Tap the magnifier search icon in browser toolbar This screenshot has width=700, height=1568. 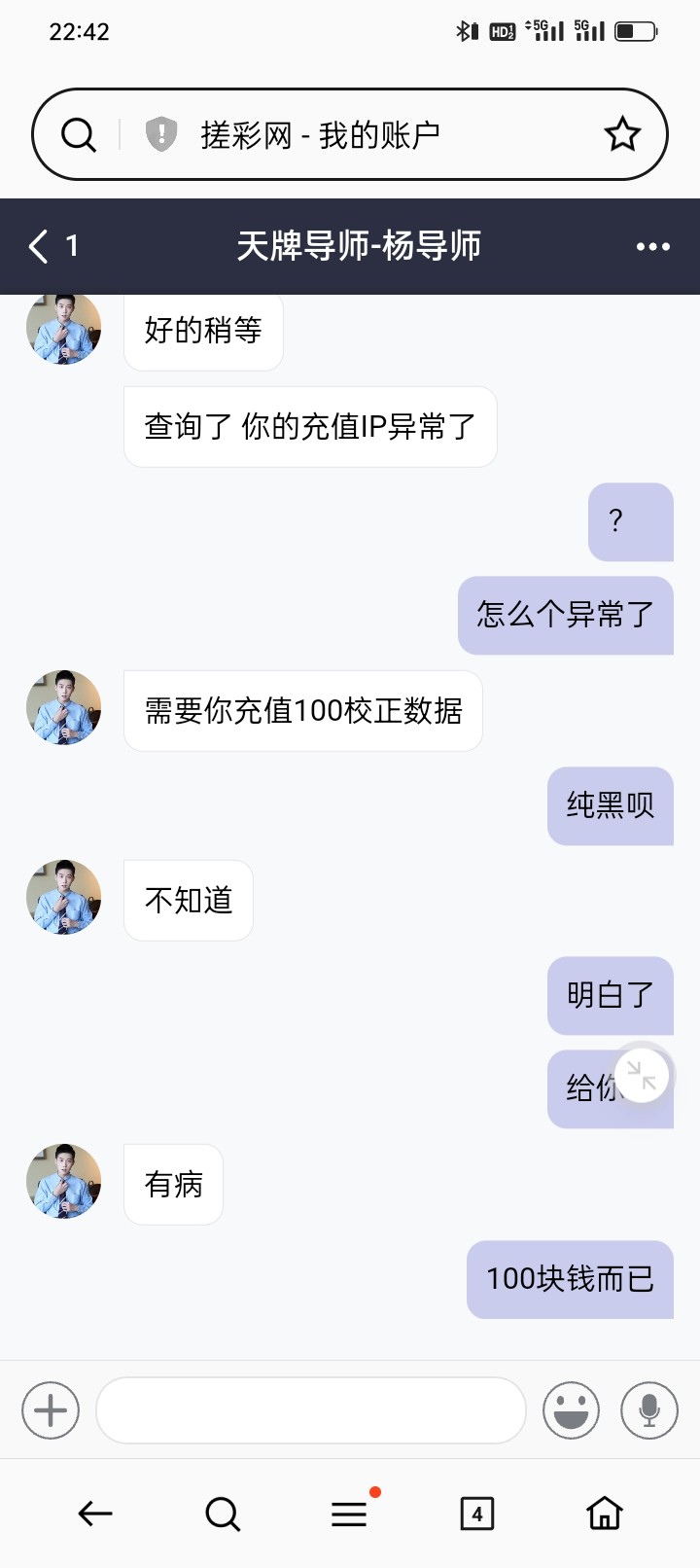coord(223,1513)
